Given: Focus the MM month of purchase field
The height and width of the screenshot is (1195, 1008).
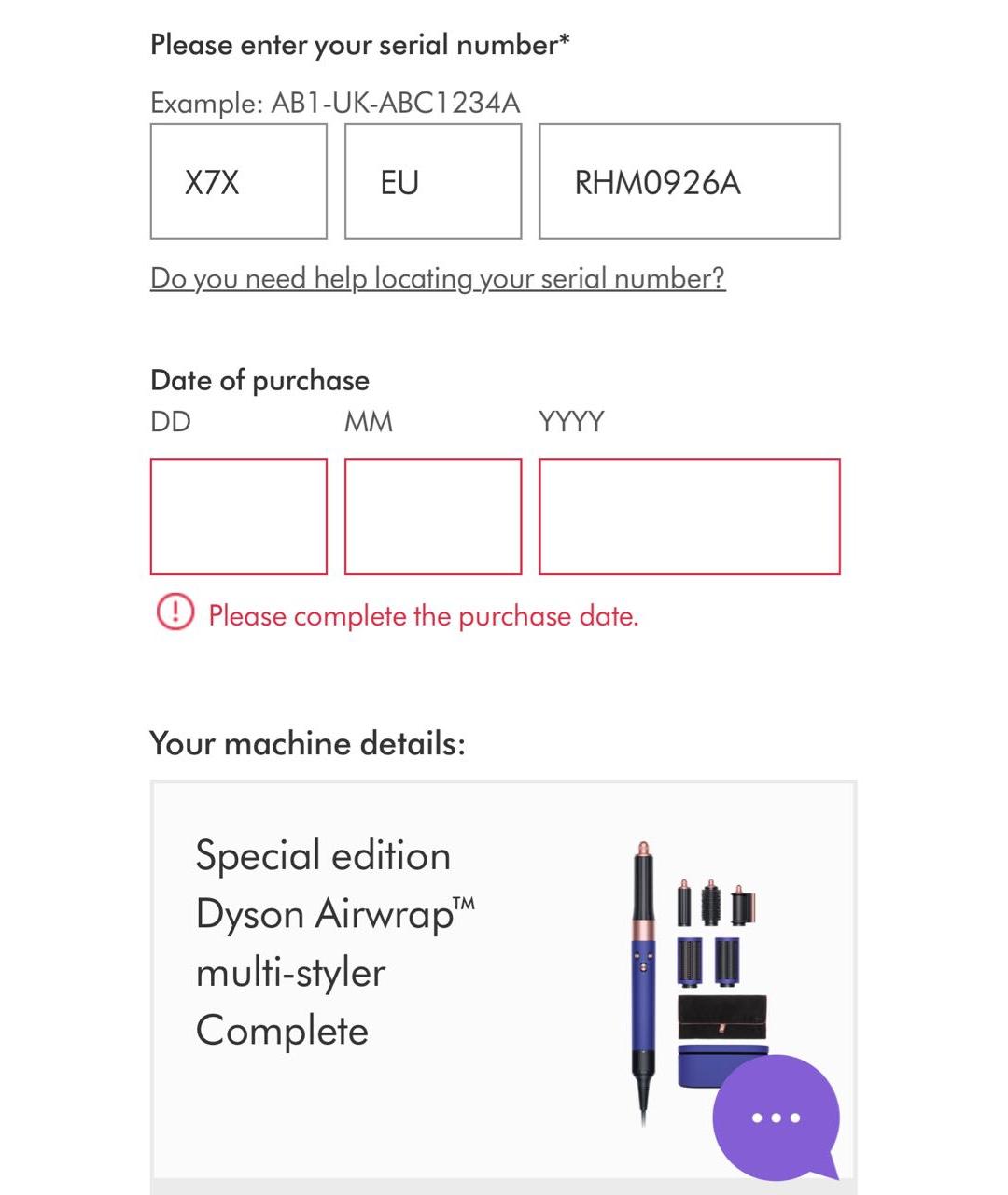Looking at the screenshot, I should [432, 516].
